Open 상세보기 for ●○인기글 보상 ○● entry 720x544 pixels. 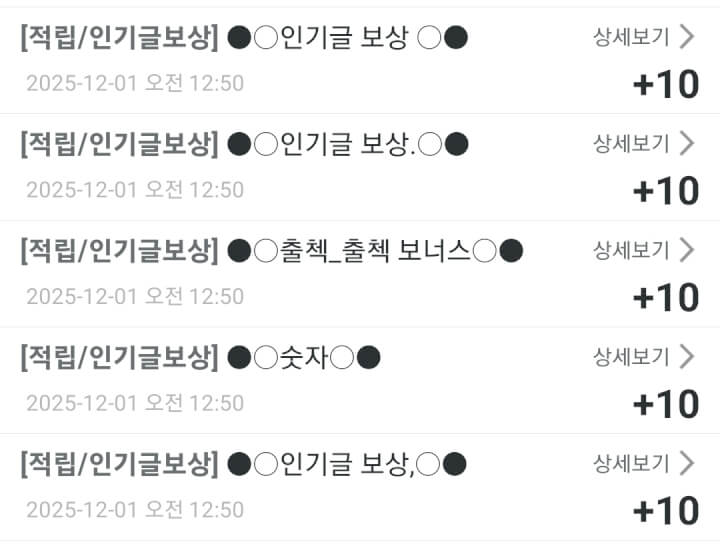[643, 38]
